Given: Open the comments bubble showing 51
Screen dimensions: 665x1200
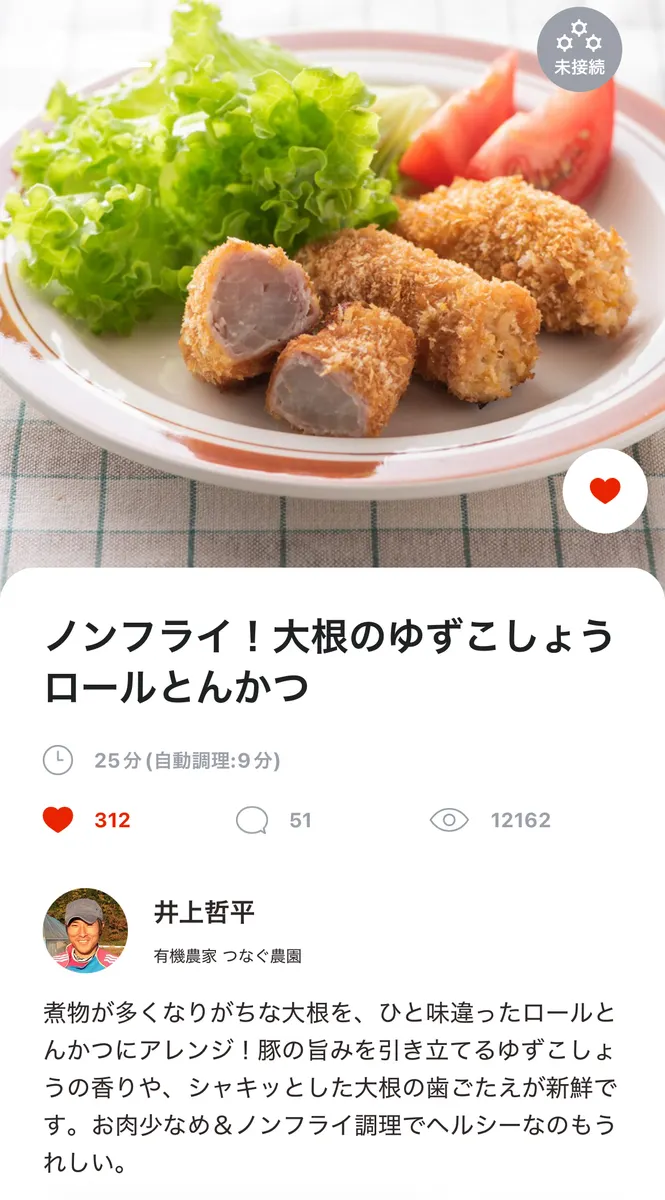Looking at the screenshot, I should [252, 820].
